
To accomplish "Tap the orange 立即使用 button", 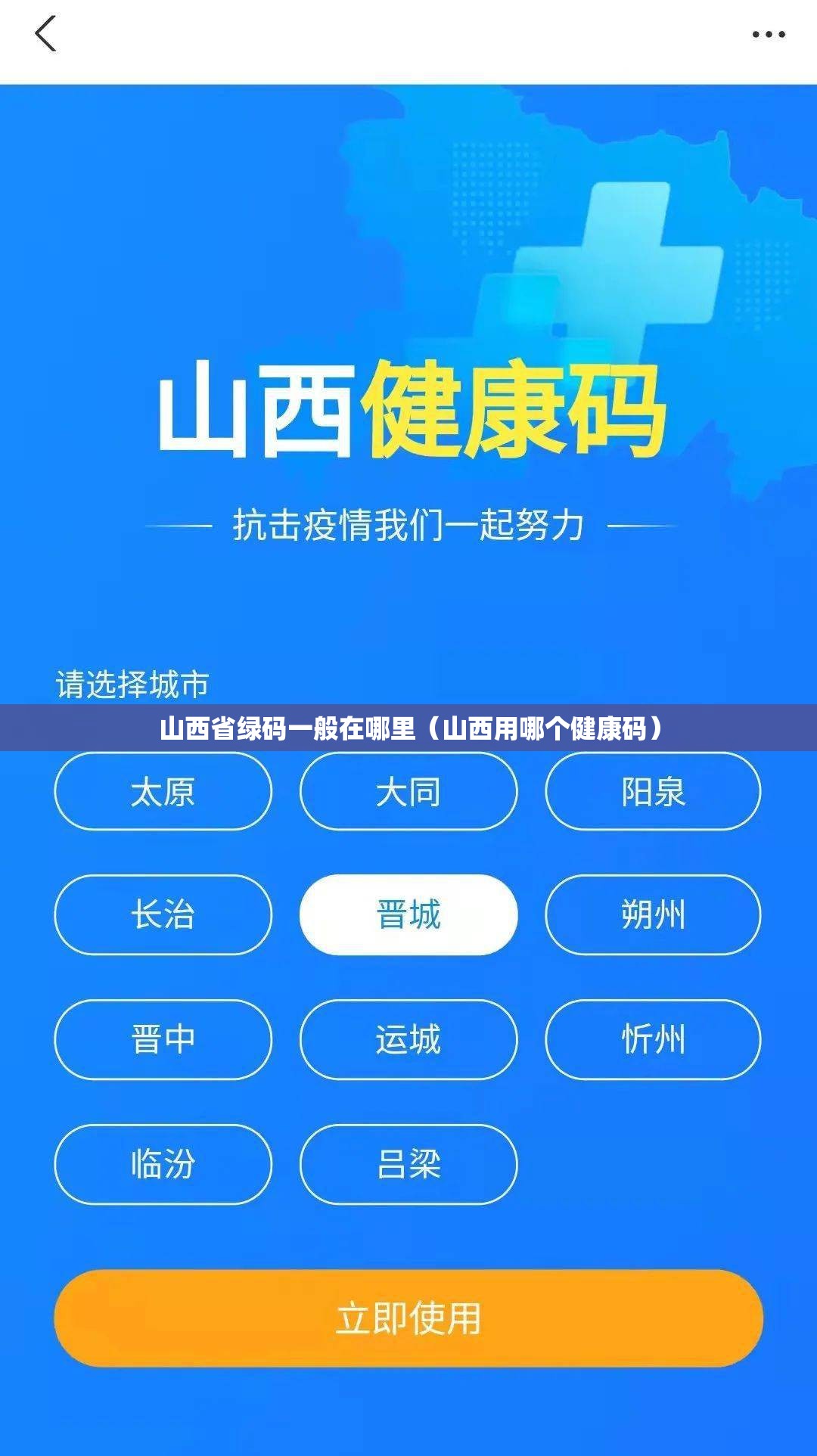I will click(x=408, y=1318).
